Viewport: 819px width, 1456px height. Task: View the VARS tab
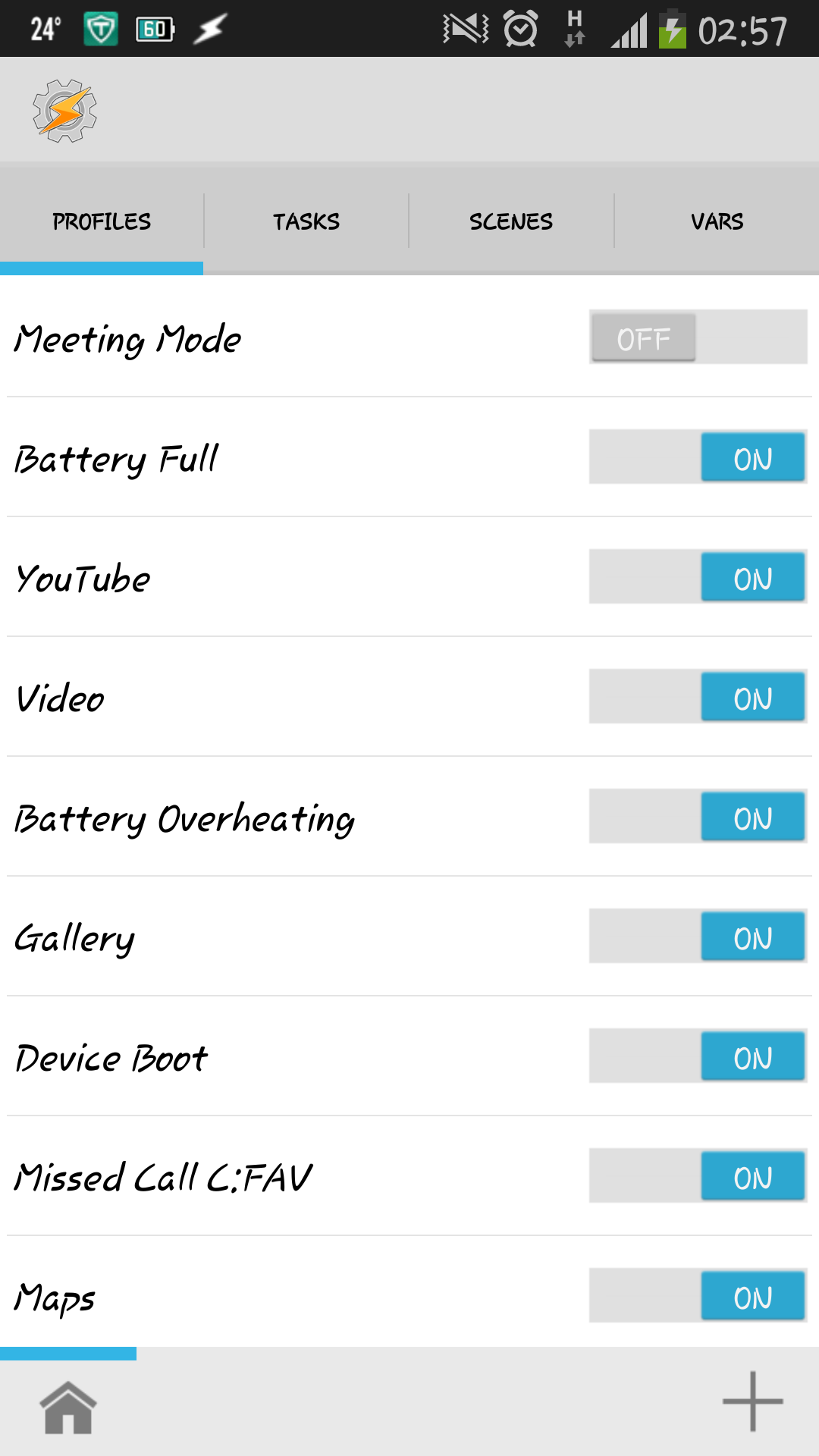(x=716, y=221)
